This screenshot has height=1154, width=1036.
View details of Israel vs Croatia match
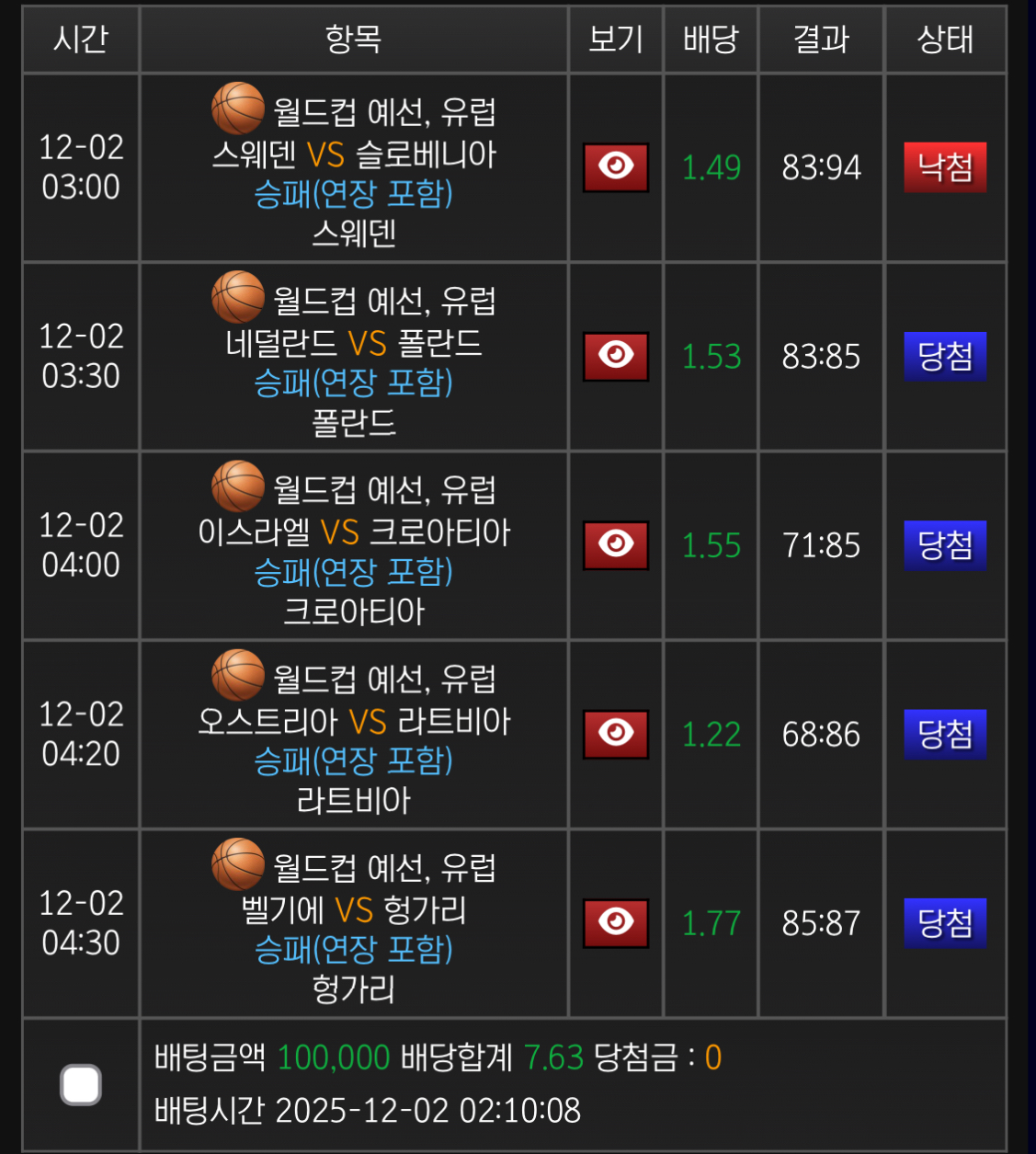click(x=615, y=545)
